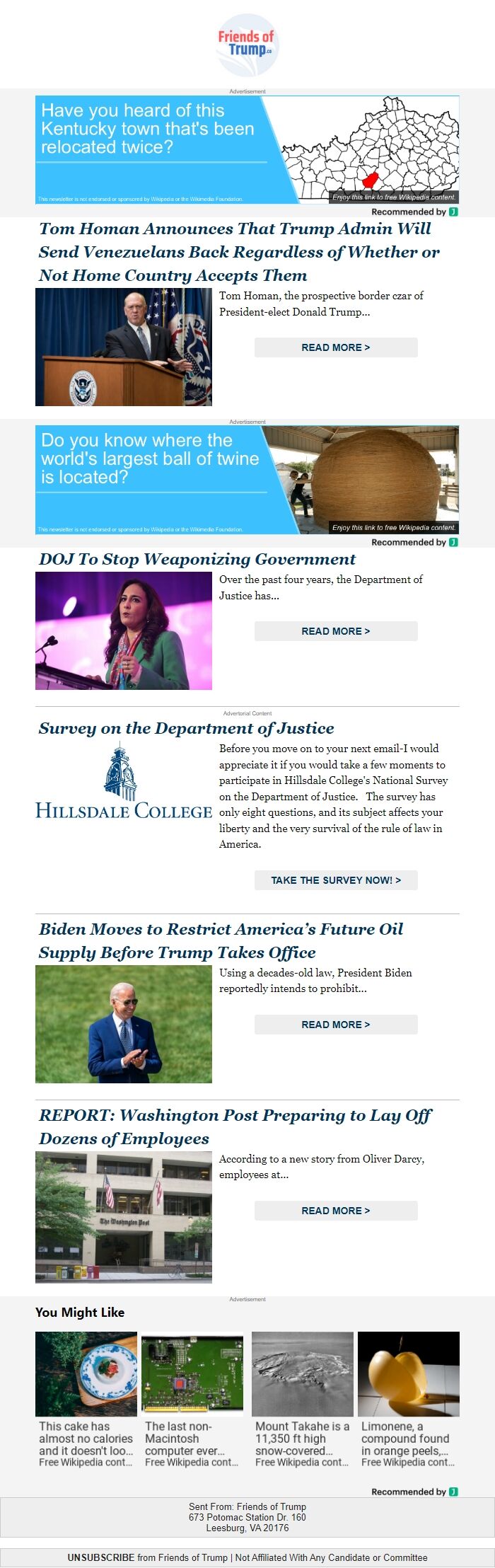
Task: Open the Kentucky town Wikipedia ad banner
Action: coord(247,149)
